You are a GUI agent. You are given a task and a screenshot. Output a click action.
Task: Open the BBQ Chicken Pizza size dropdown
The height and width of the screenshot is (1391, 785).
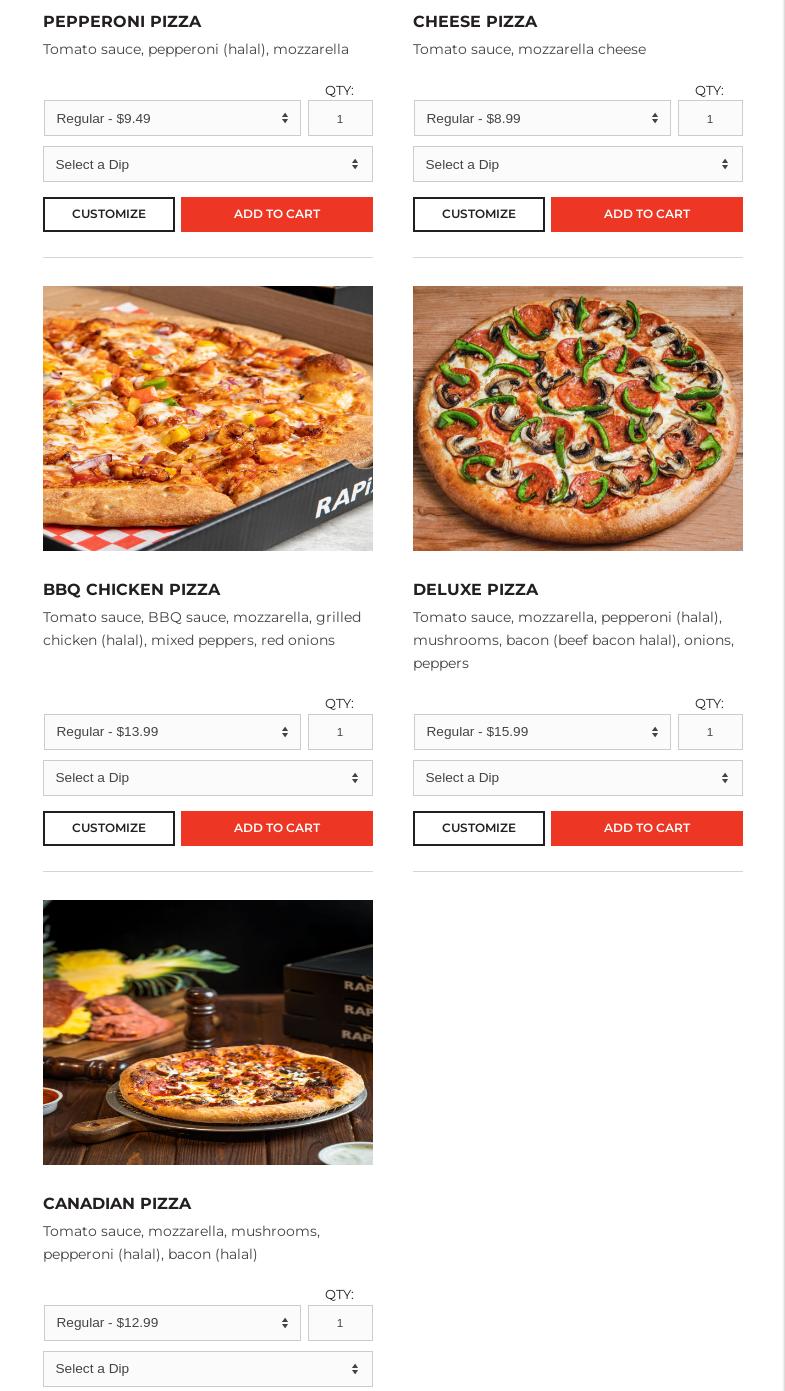(172, 732)
